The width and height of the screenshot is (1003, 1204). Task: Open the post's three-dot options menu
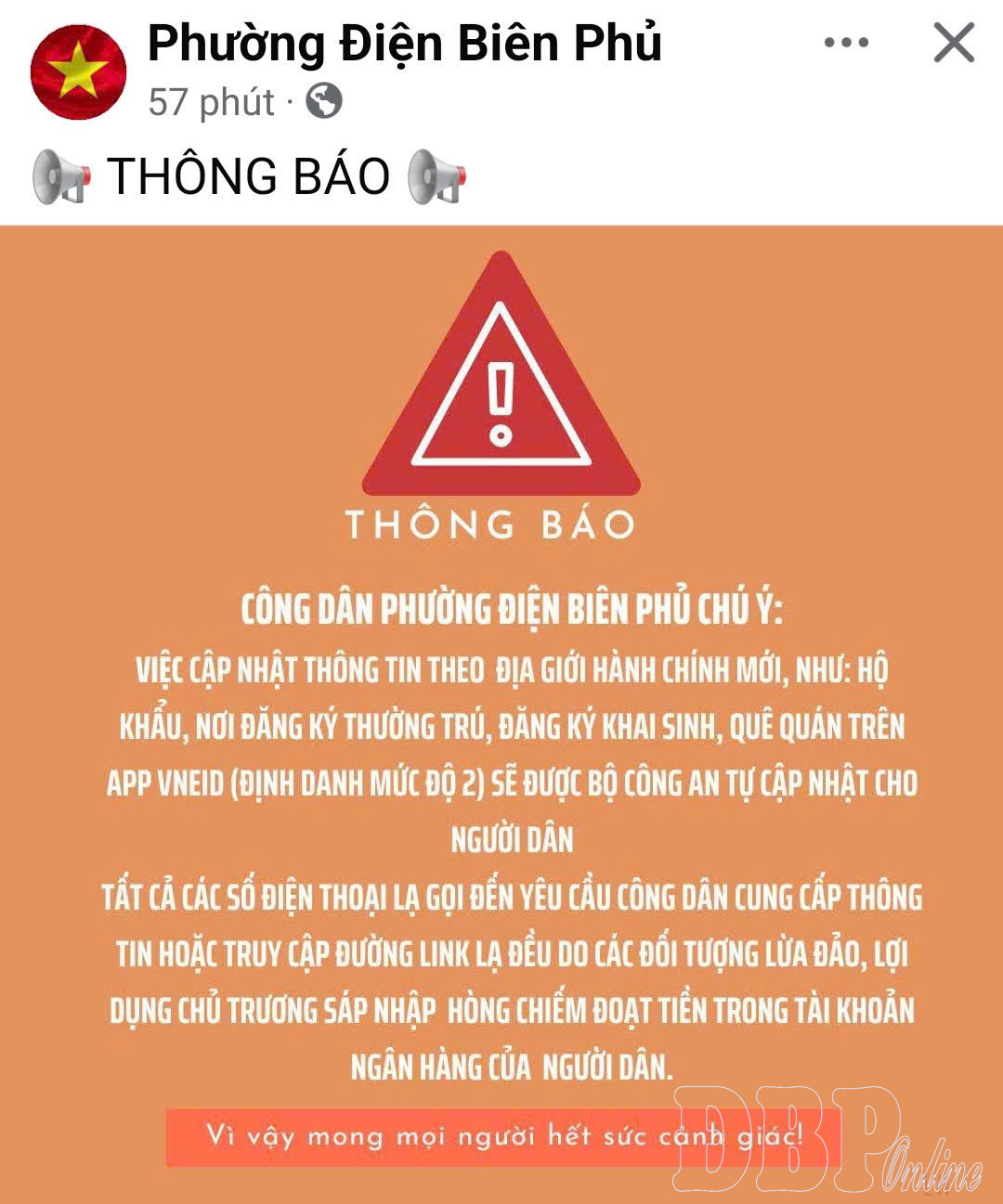pyautogui.click(x=846, y=43)
